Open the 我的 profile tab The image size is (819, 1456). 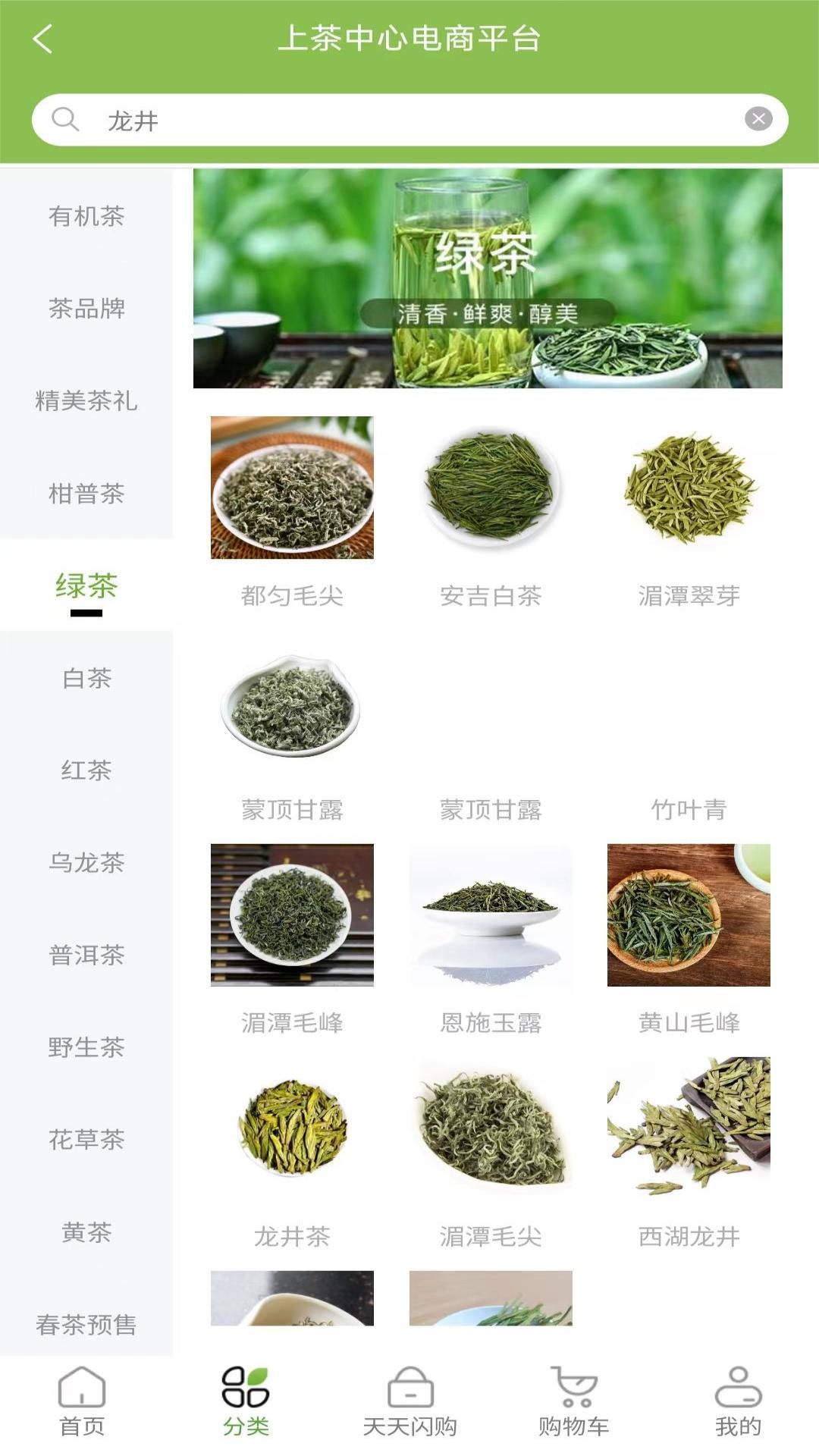pos(738,1401)
